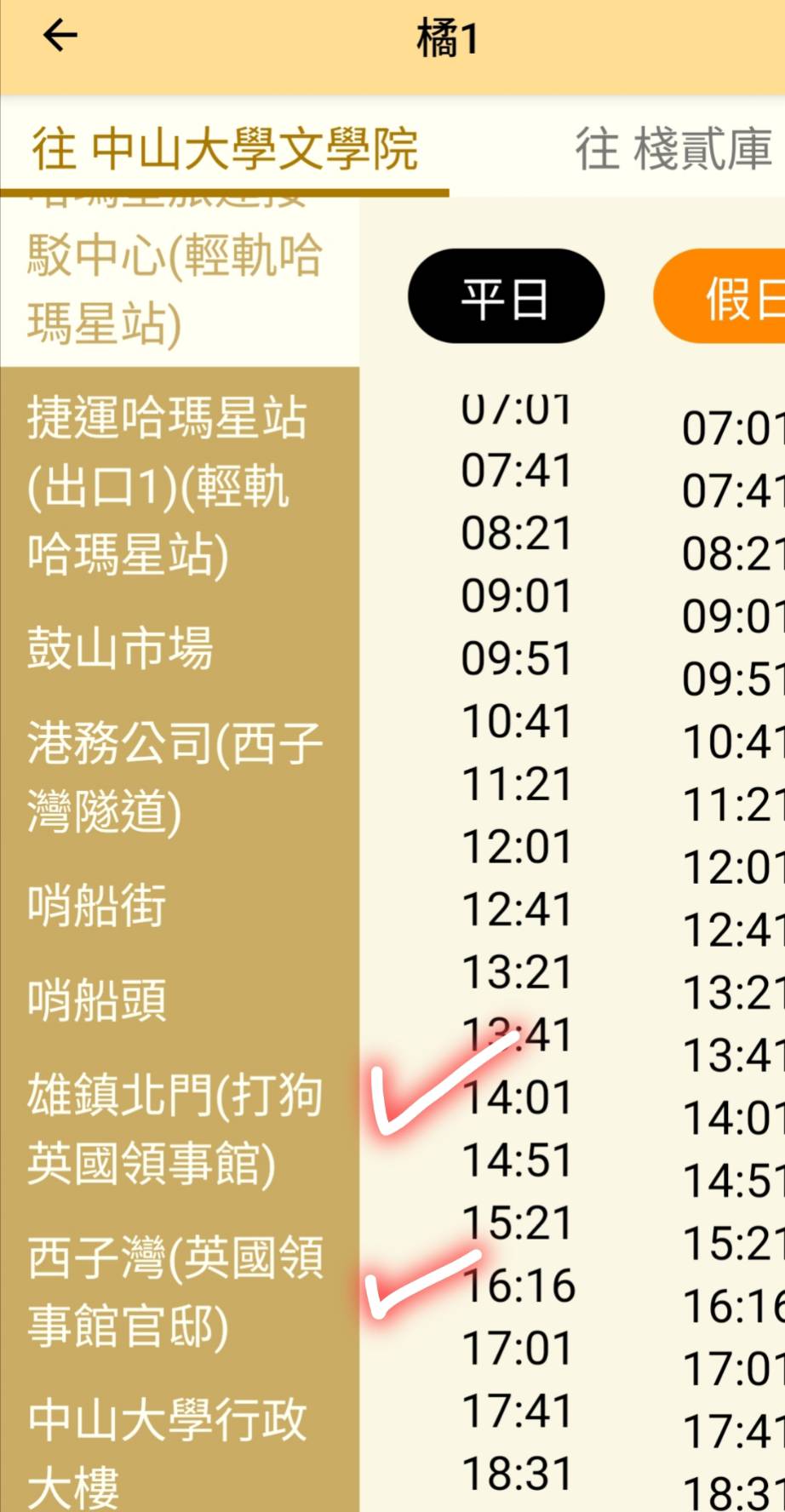Select stop 西子灣(英國領事館官邸)
Screen dimensions: 785x1512
[x=180, y=1292]
